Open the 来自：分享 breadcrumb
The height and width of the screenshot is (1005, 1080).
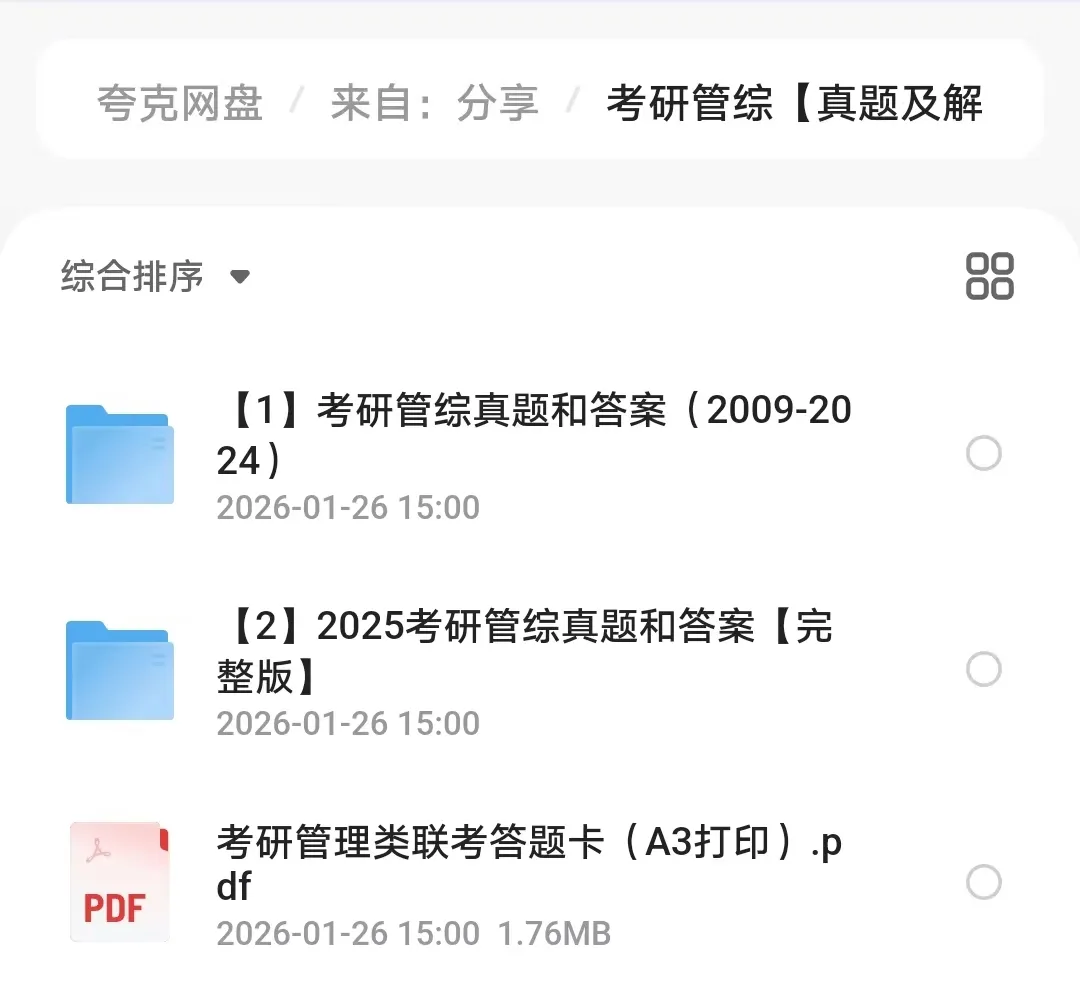(434, 103)
